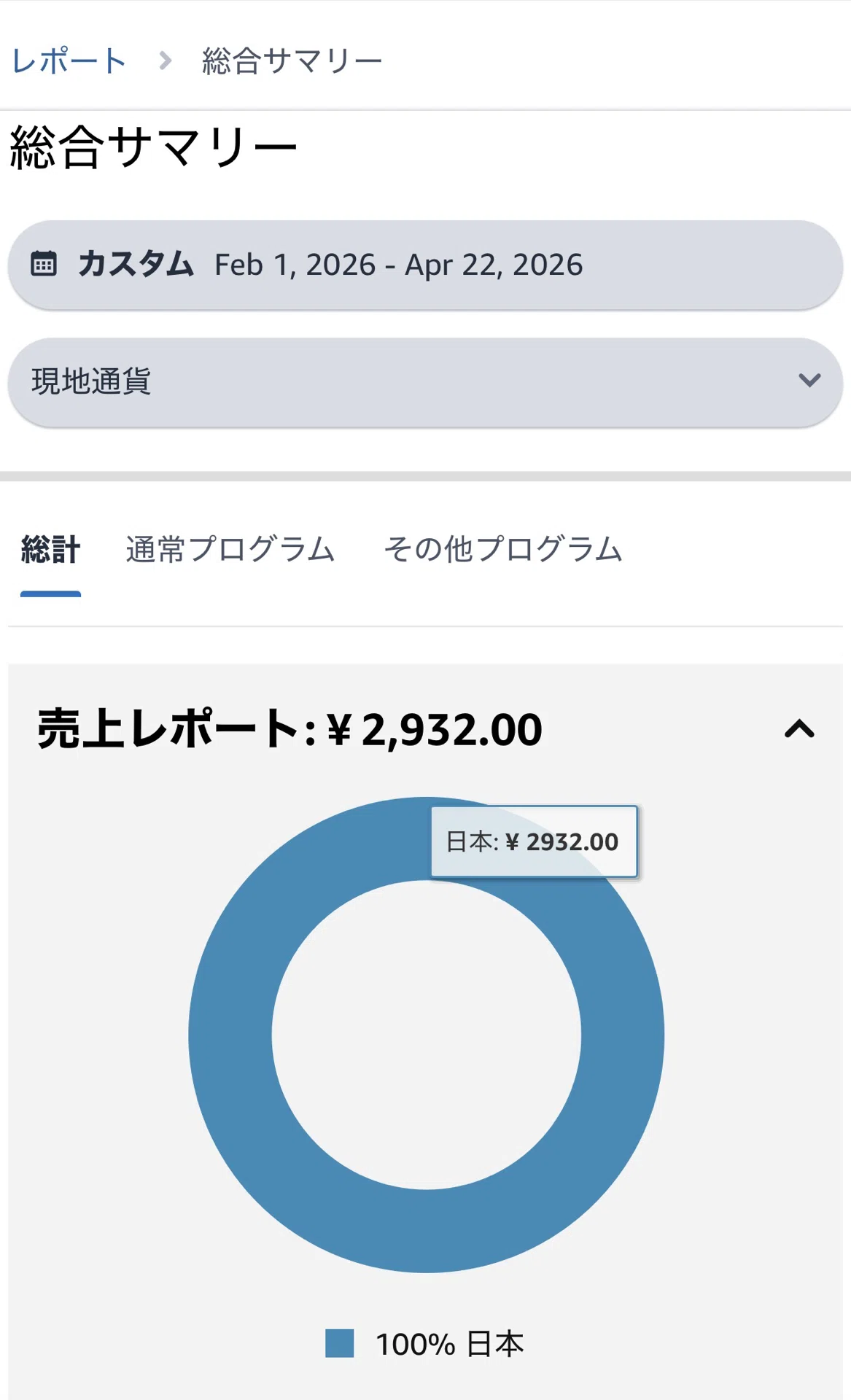The height and width of the screenshot is (1400, 851).
Task: Collapse the 売上レポート section
Action: point(799,729)
